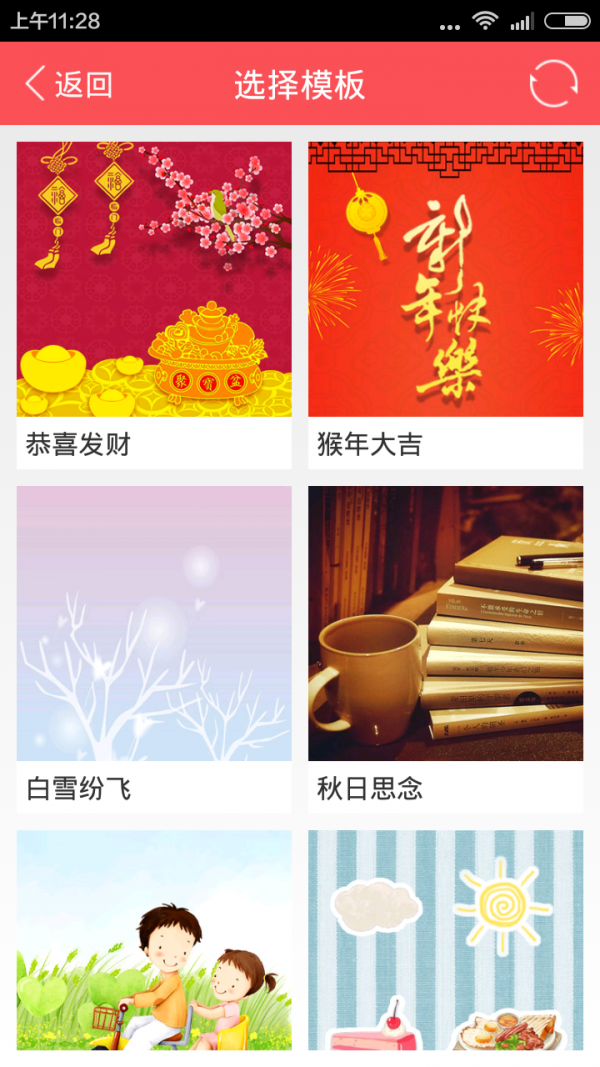Choose the striped template with sun and cloud
The image size is (600, 1067).
click(445, 940)
